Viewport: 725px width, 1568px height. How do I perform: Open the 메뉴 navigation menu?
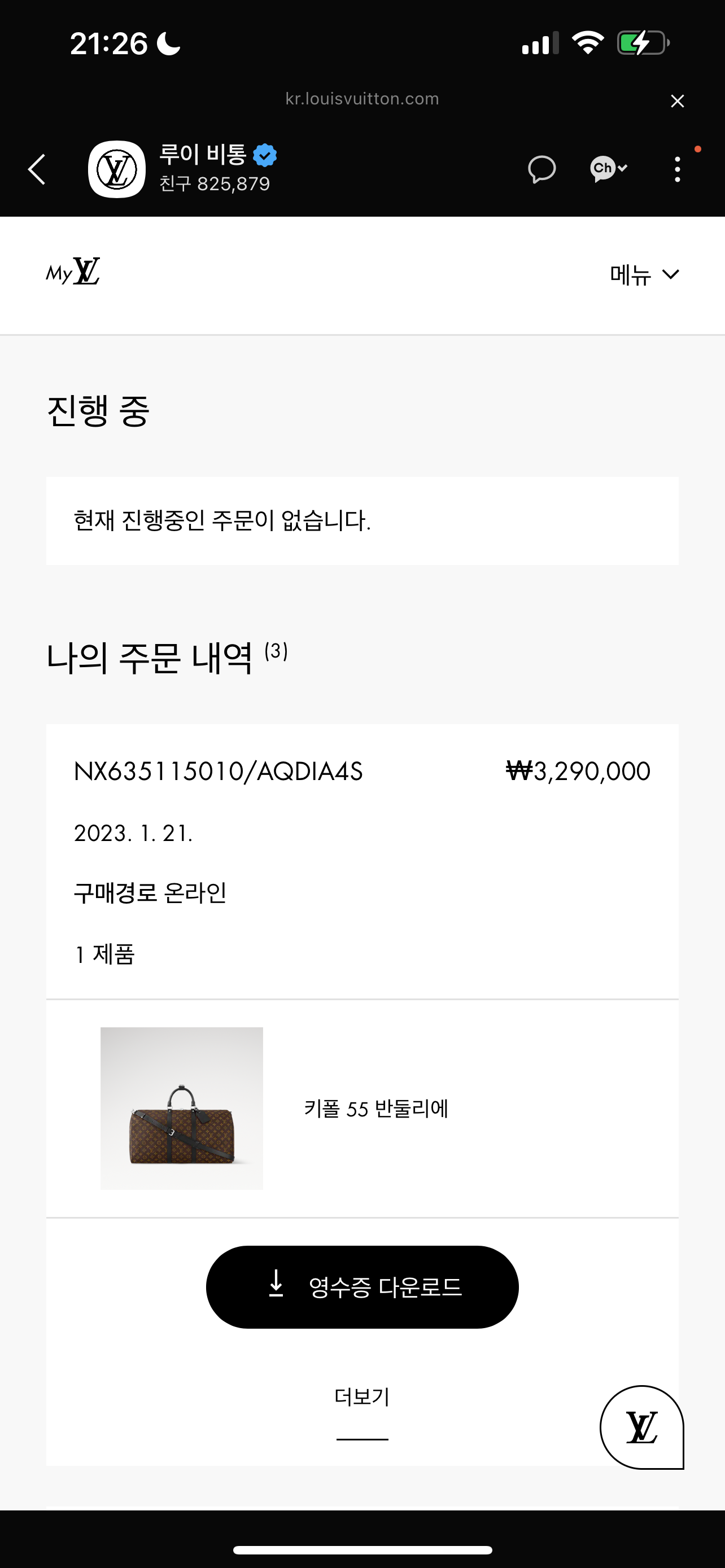pyautogui.click(x=630, y=274)
